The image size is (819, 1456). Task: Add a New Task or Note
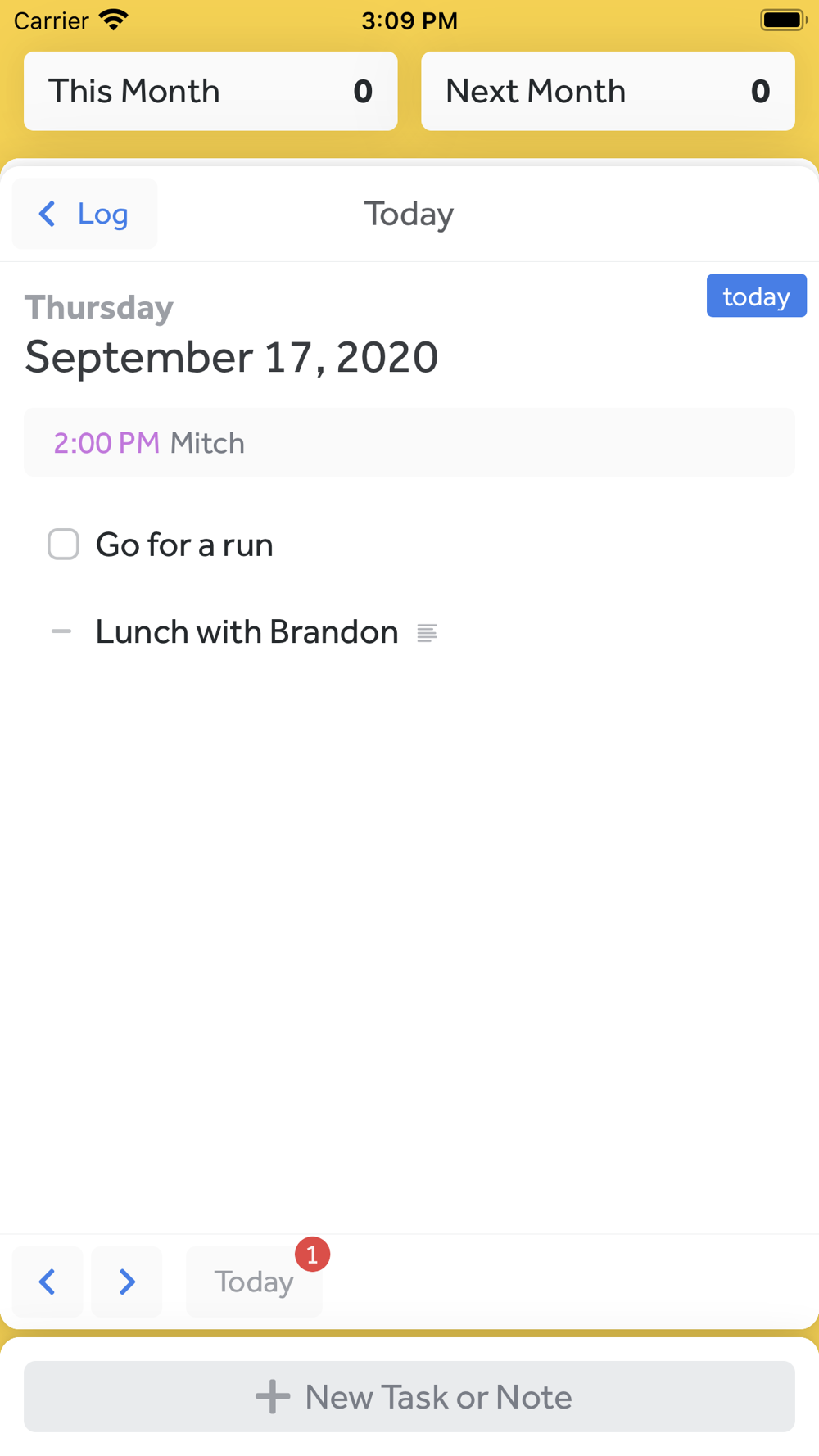[x=409, y=1396]
